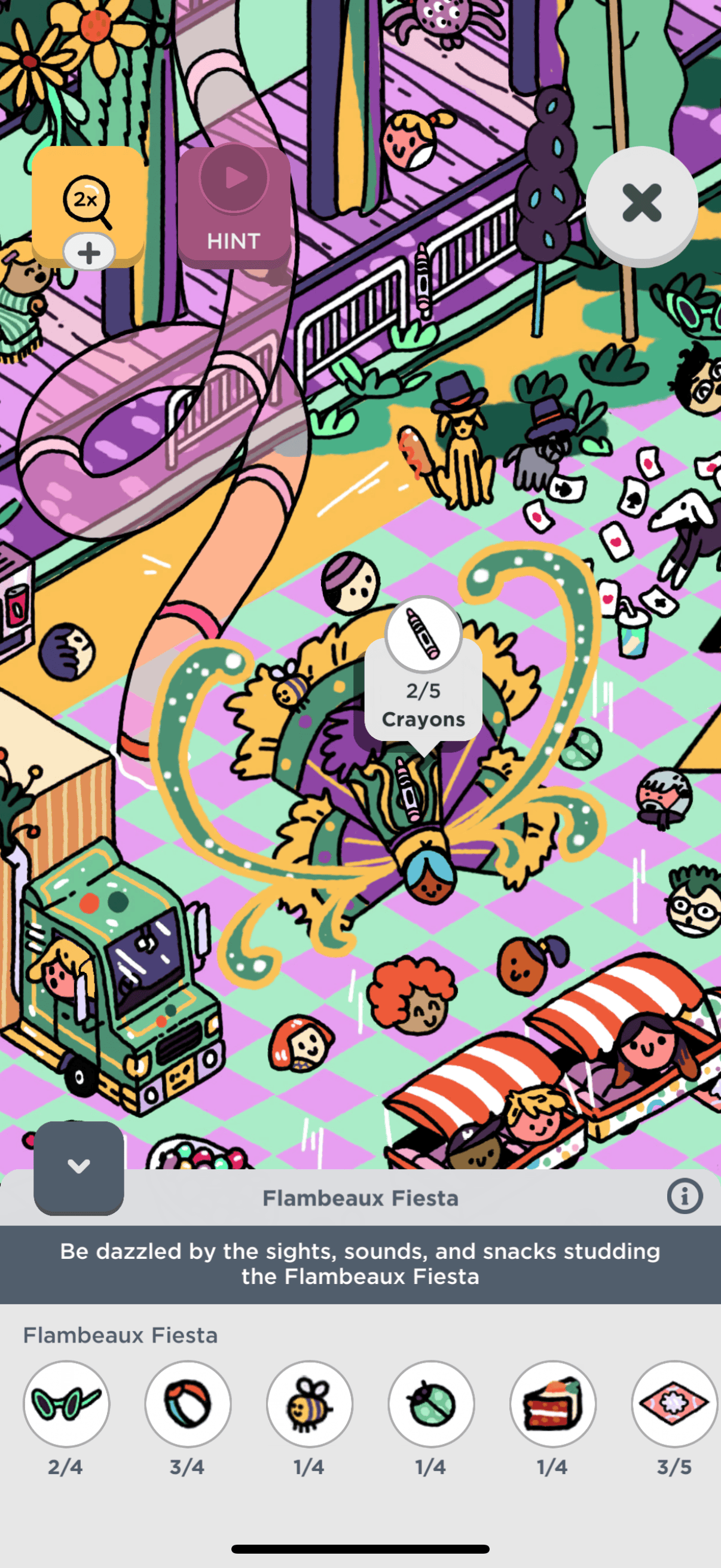Open the Flambeaux Fiesta info icon

(685, 1197)
